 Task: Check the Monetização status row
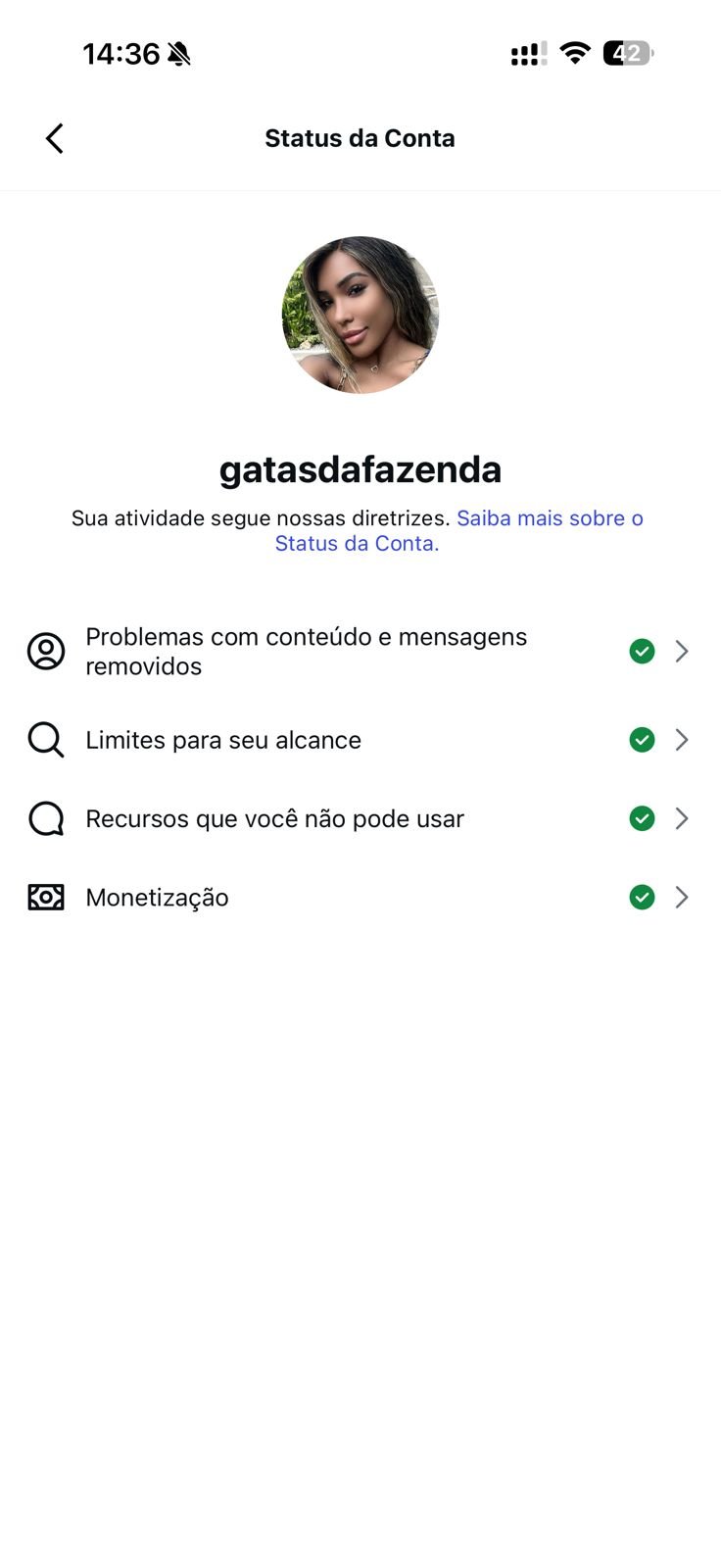[x=359, y=898]
